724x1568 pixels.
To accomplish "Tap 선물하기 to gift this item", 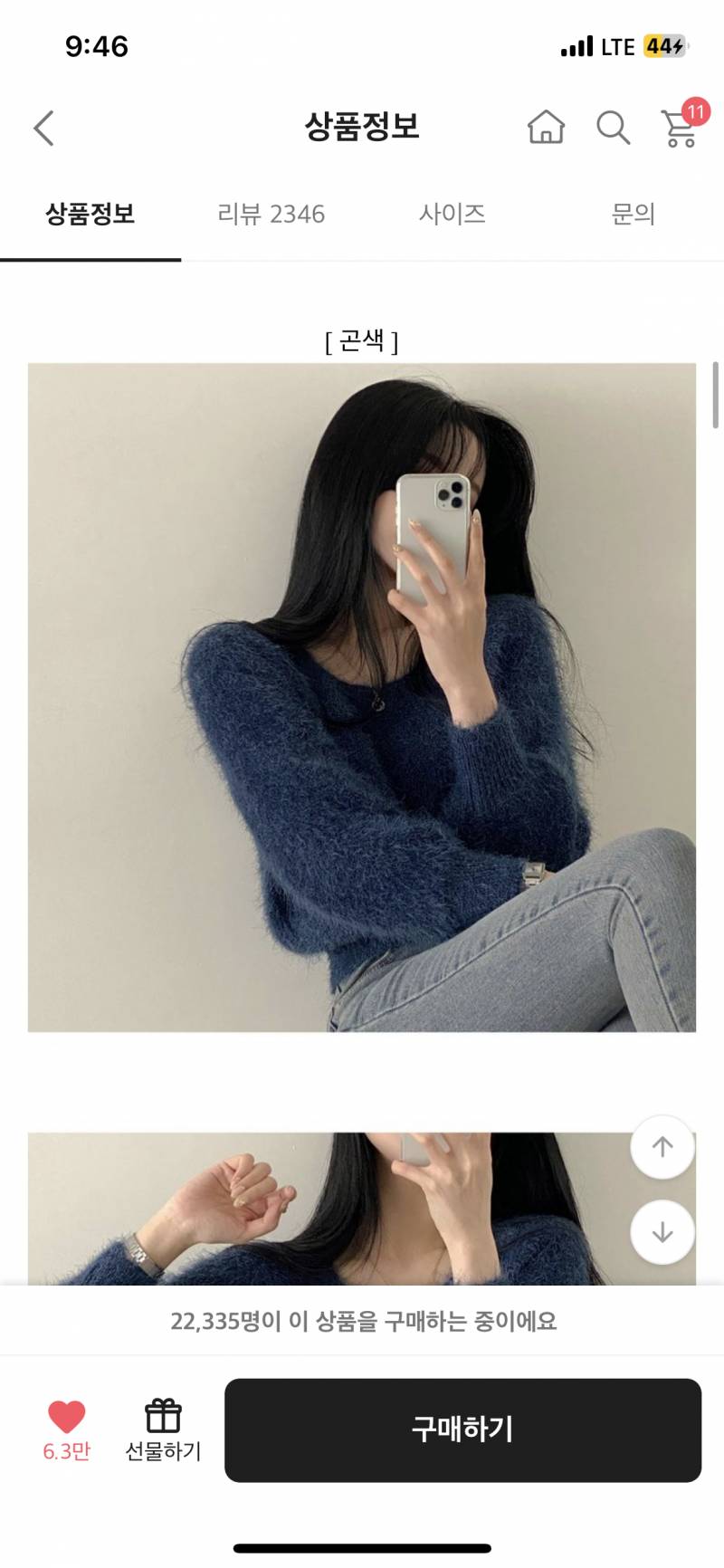I will (x=163, y=1429).
